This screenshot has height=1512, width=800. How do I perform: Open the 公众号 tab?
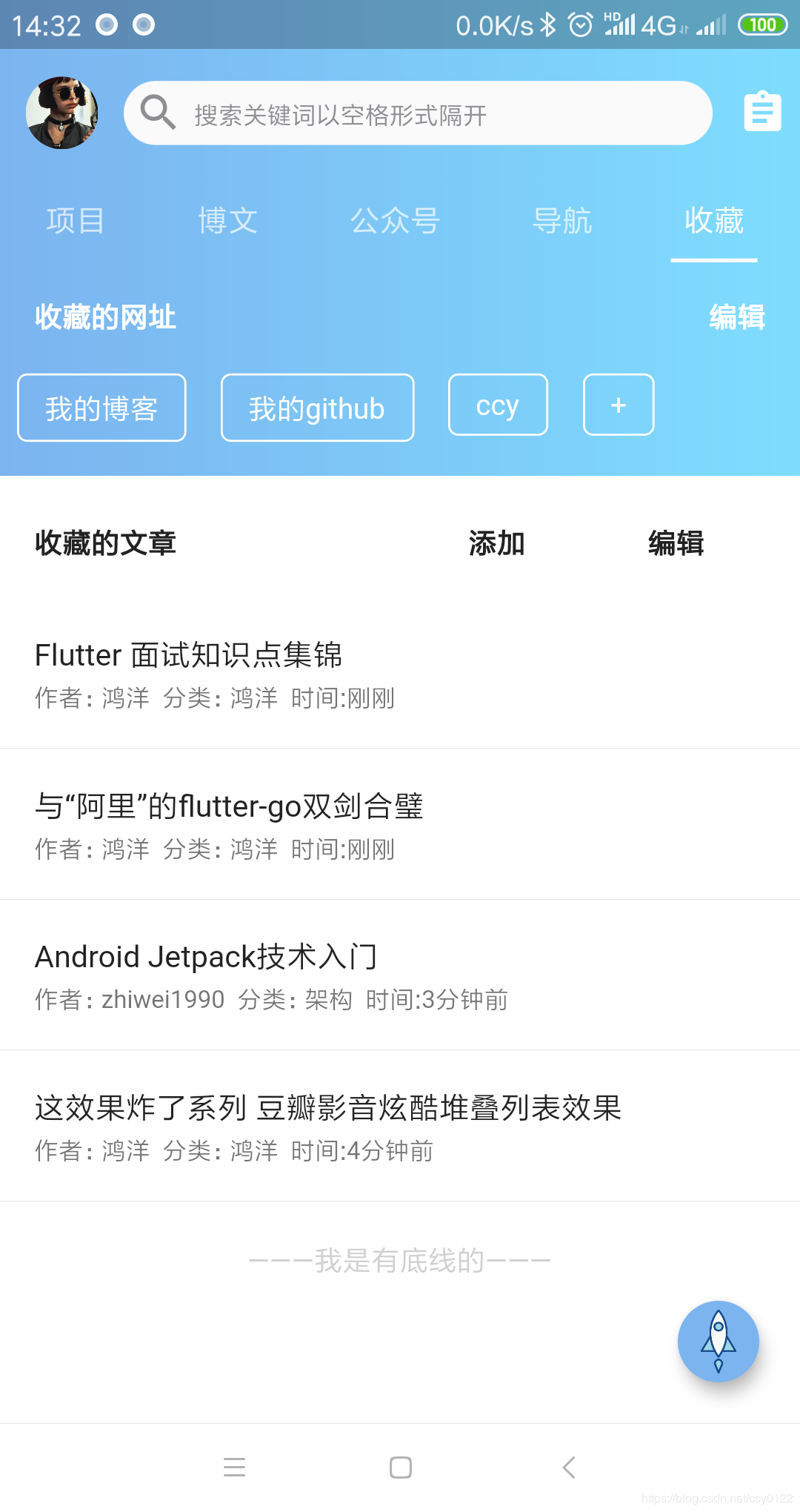click(396, 220)
